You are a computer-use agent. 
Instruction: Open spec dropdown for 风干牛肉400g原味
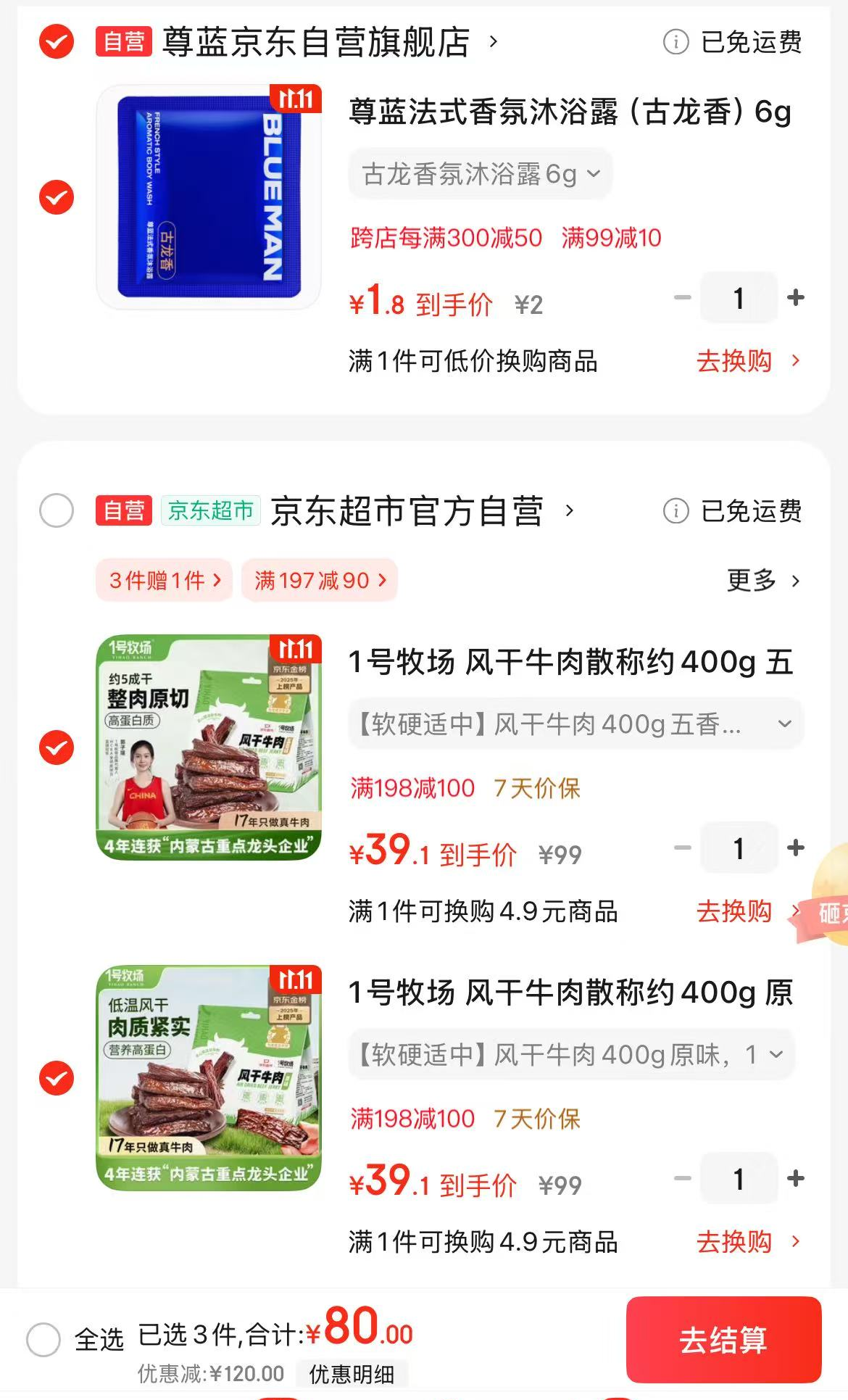(571, 1054)
